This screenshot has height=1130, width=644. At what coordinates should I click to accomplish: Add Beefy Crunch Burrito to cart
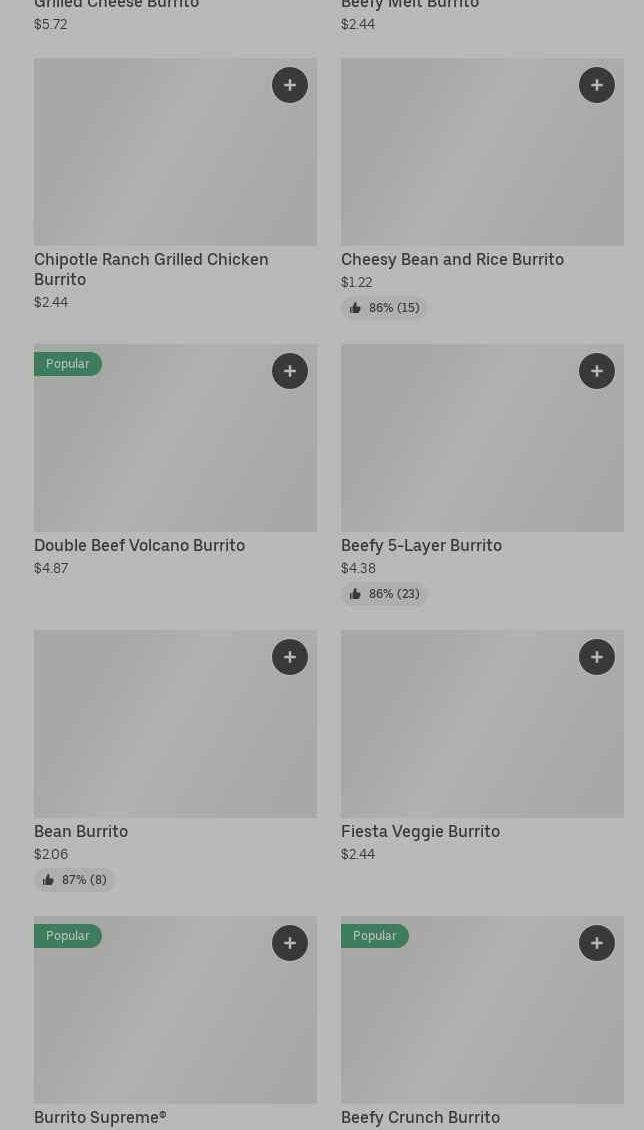(596, 943)
